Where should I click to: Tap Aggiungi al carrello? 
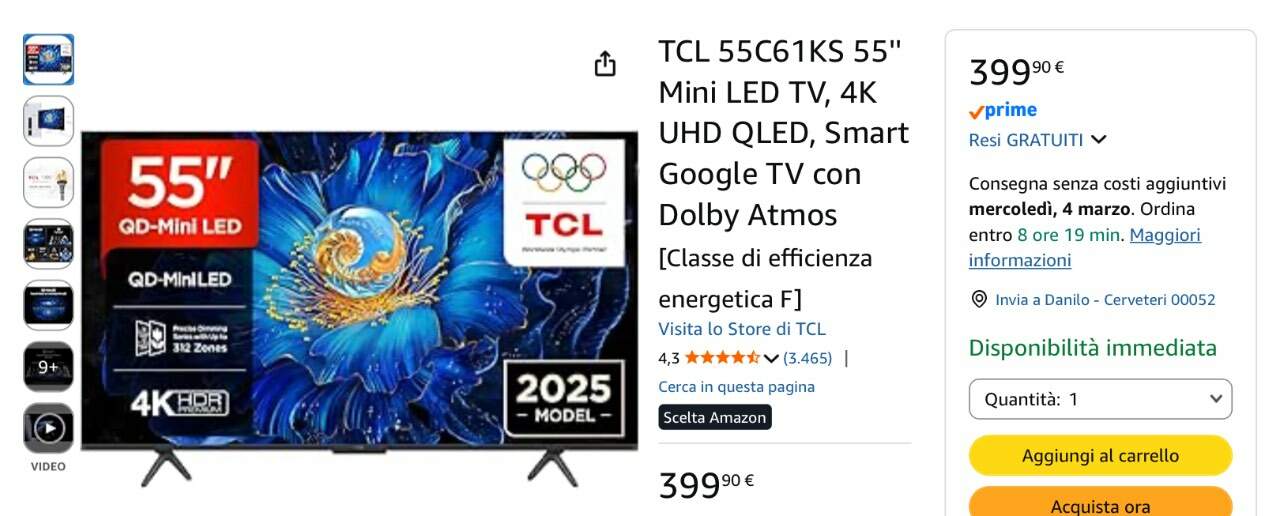pos(1100,456)
